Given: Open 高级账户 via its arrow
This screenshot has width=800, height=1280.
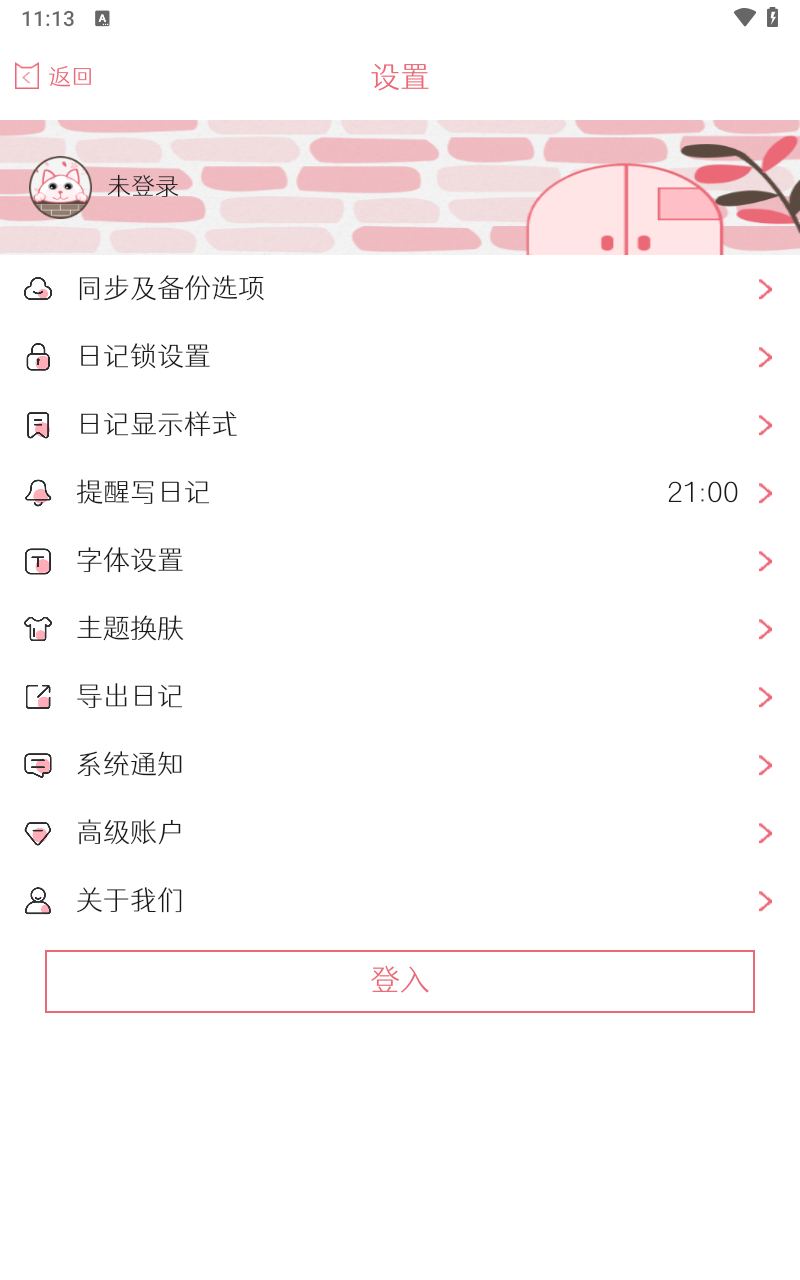Looking at the screenshot, I should (765, 833).
